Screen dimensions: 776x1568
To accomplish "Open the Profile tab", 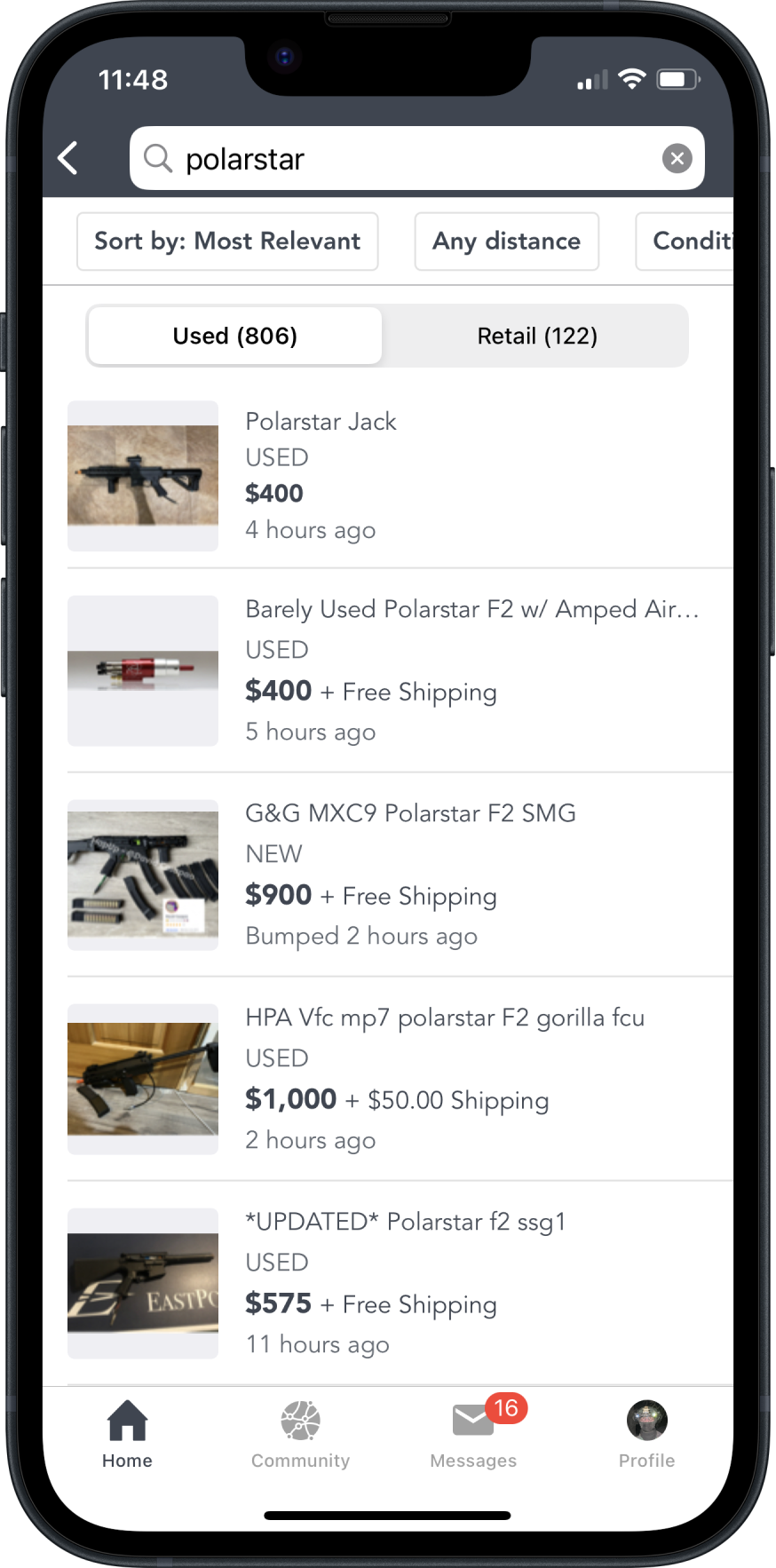I will click(x=646, y=1434).
